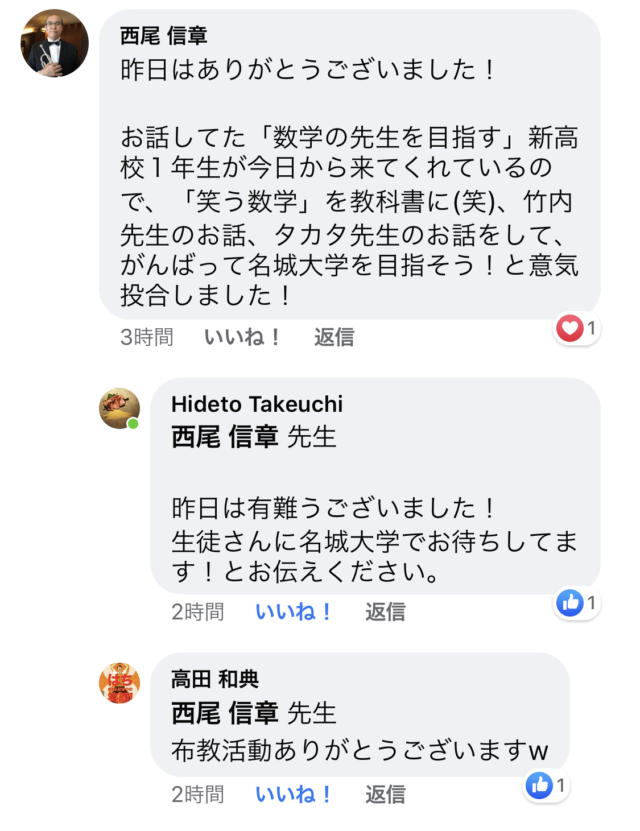
Task: Tap the name 高田 和典
Action: (x=215, y=680)
